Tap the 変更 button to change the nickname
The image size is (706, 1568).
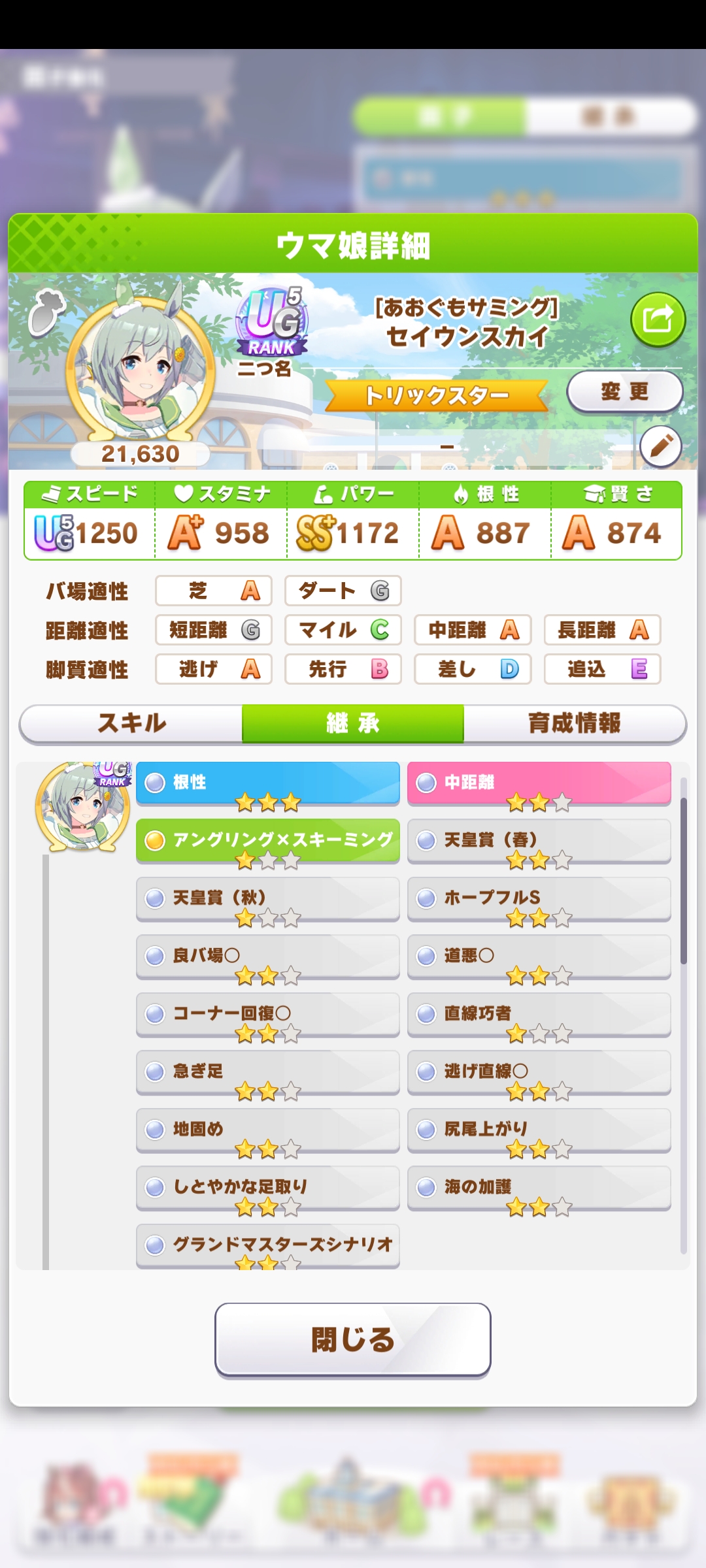pyautogui.click(x=624, y=392)
